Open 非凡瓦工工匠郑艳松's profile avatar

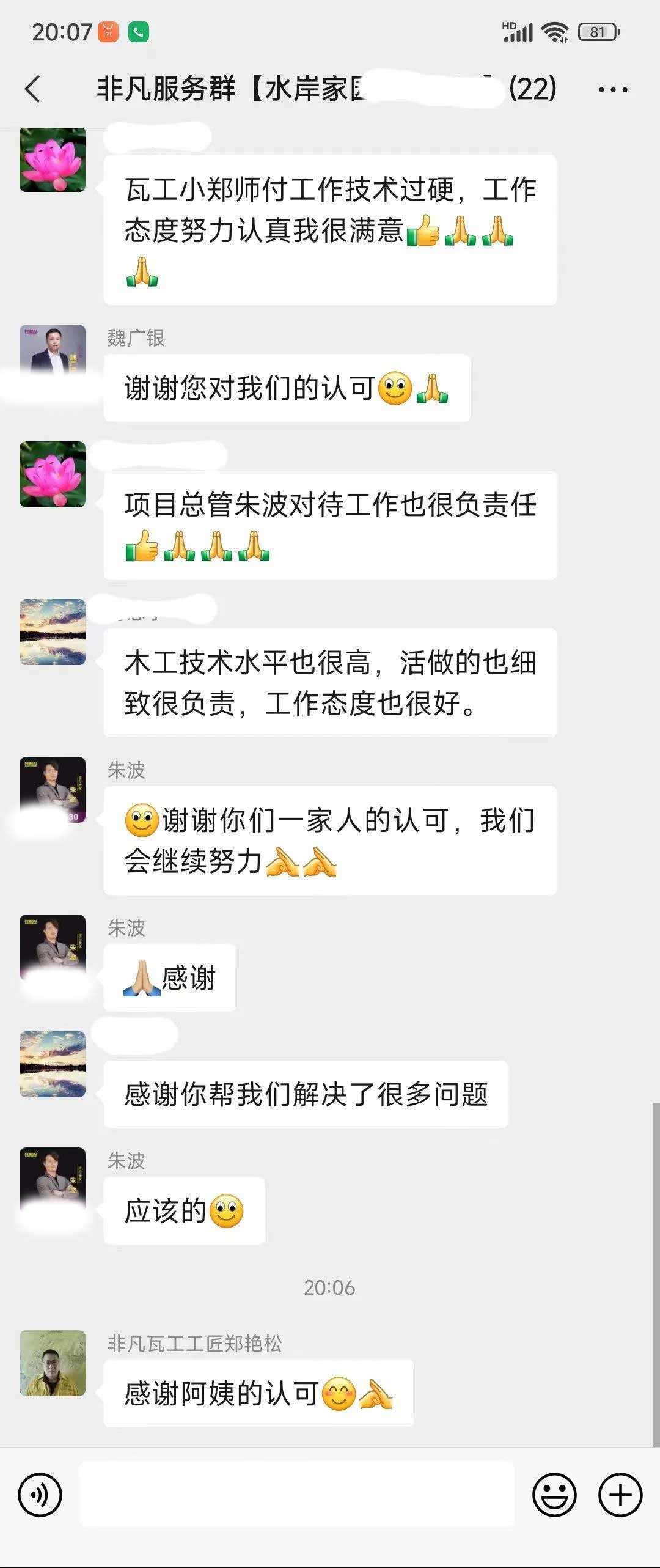click(x=53, y=1363)
